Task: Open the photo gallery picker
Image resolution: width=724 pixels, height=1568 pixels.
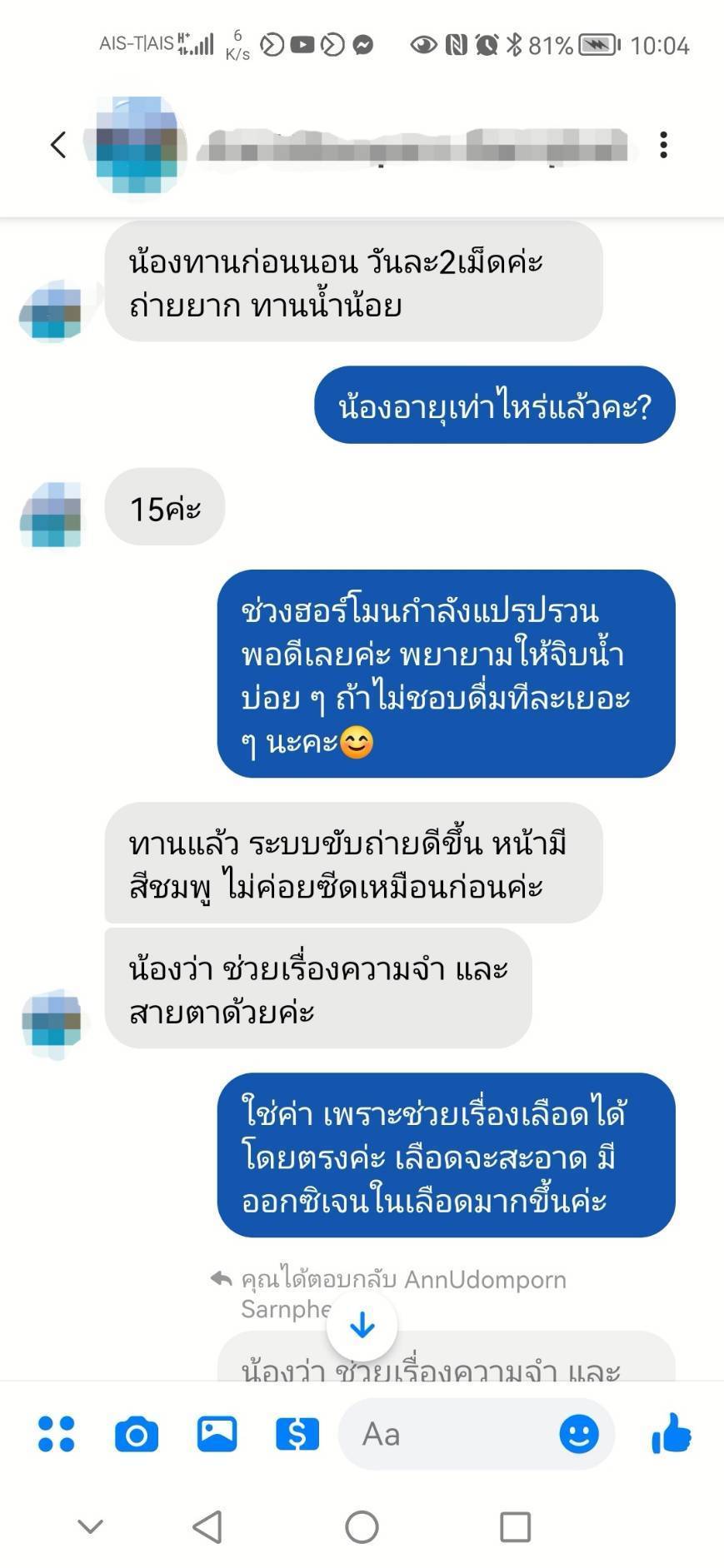Action: click(217, 1434)
